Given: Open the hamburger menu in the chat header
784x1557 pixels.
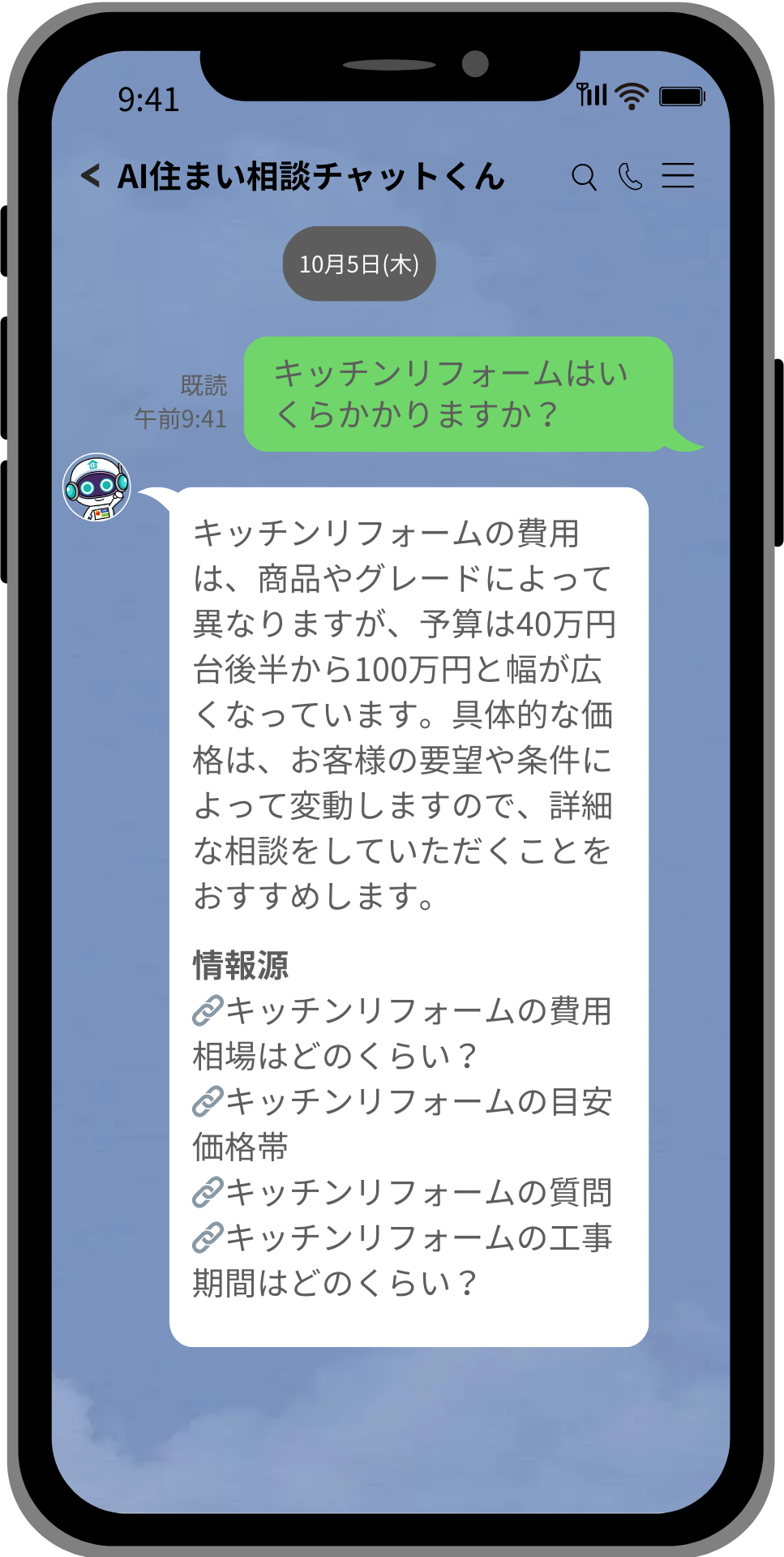Looking at the screenshot, I should 678,175.
